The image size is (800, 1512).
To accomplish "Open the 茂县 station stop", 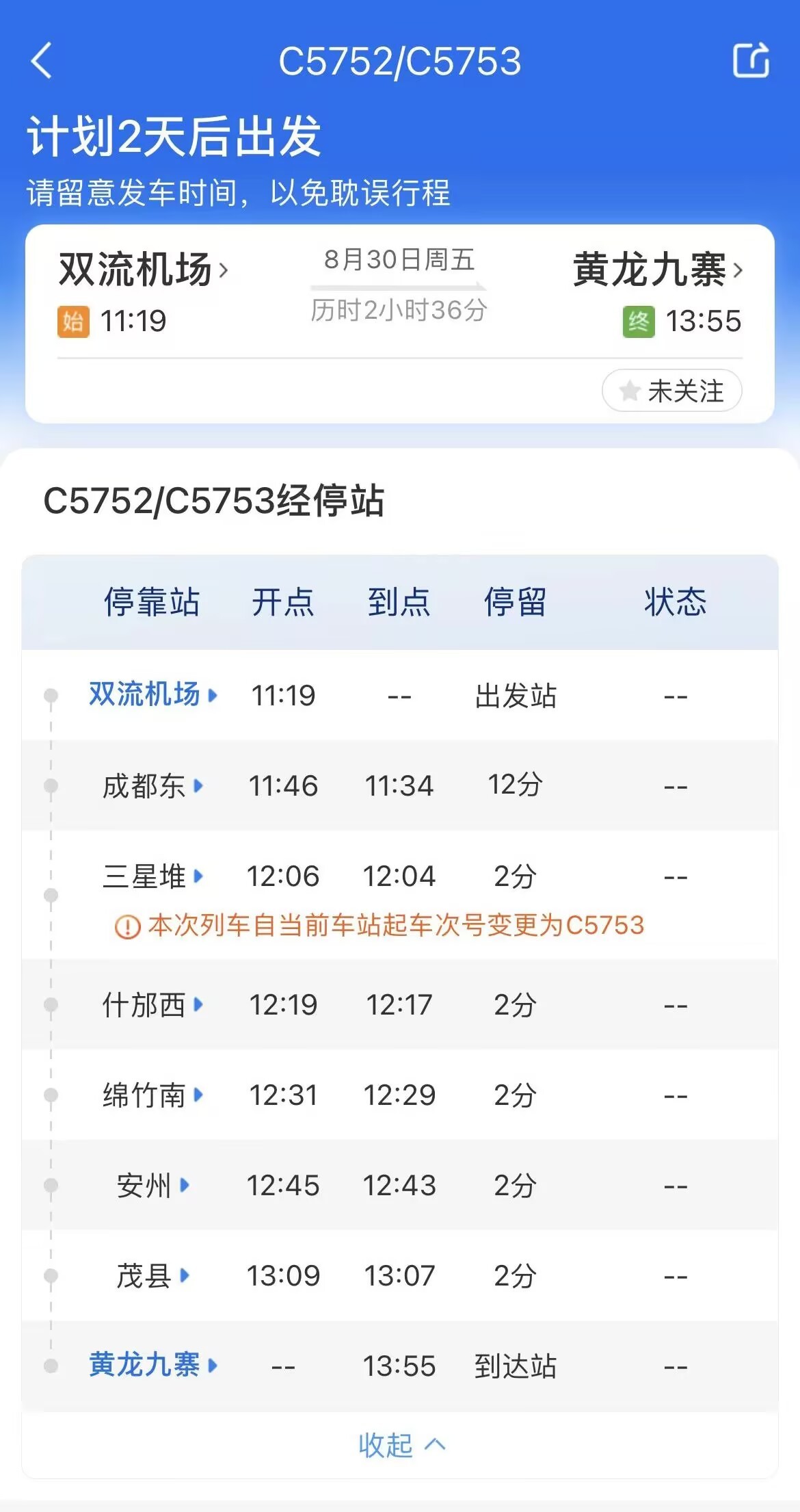I will point(152,1276).
